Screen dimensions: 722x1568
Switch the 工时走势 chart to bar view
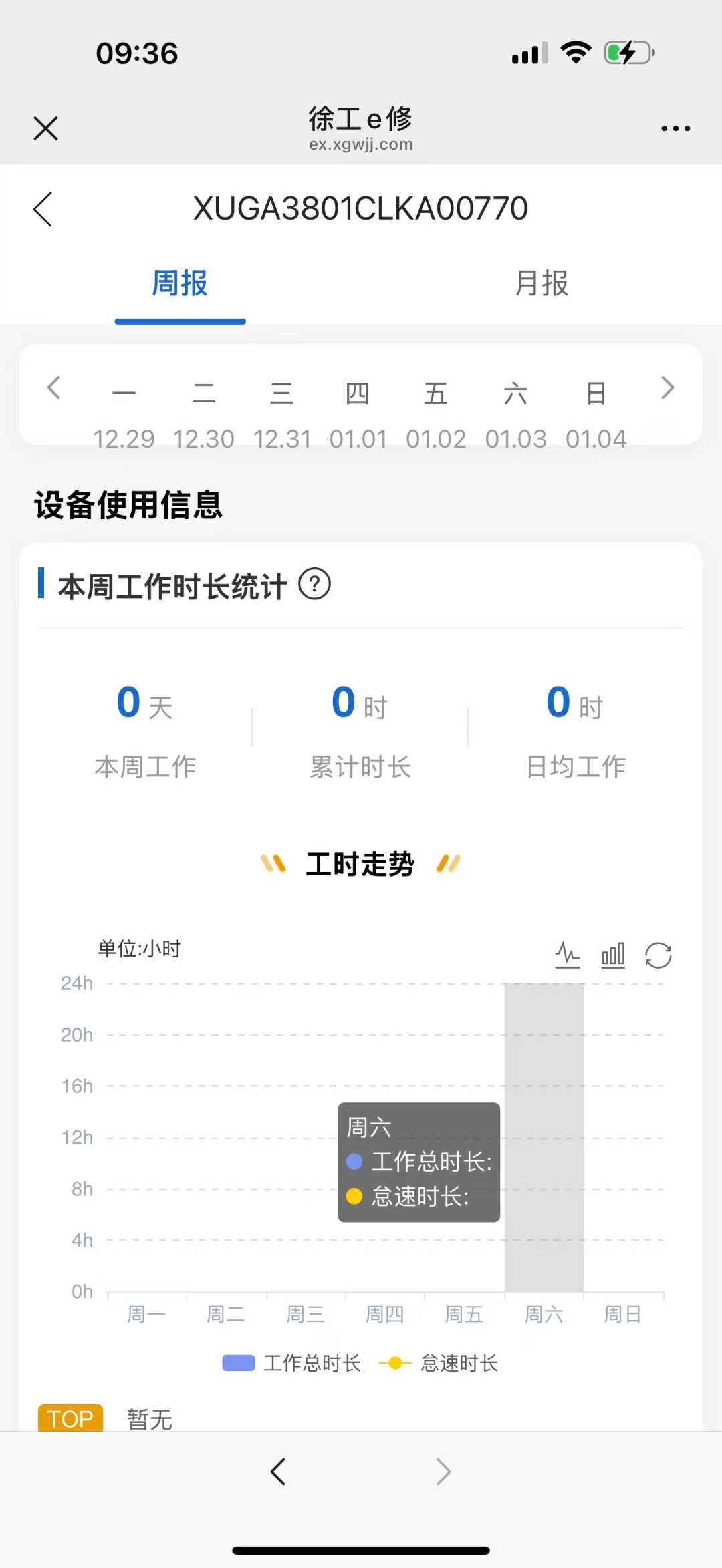pyautogui.click(x=612, y=955)
